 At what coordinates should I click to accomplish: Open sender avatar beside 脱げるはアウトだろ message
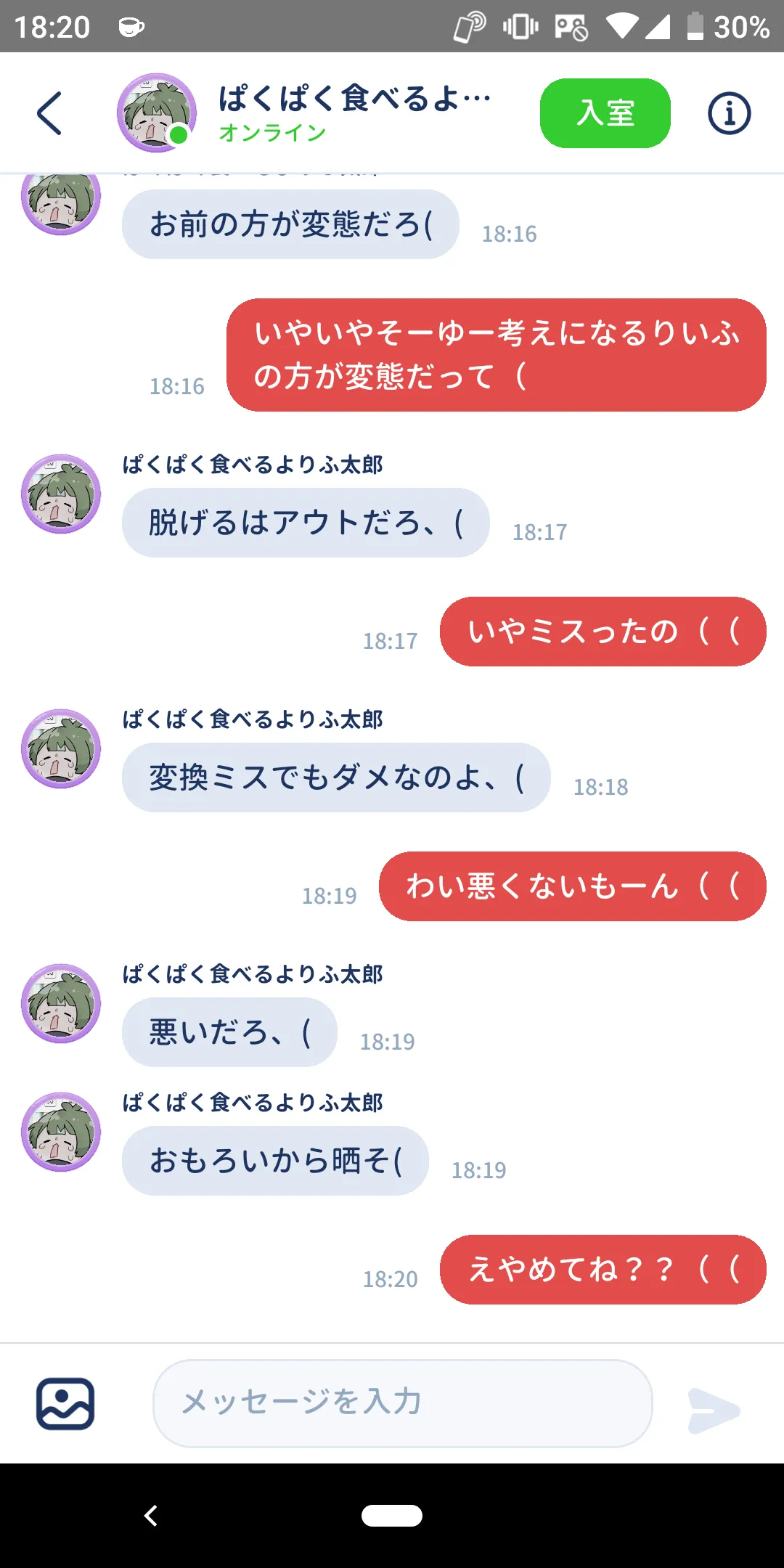tap(61, 494)
